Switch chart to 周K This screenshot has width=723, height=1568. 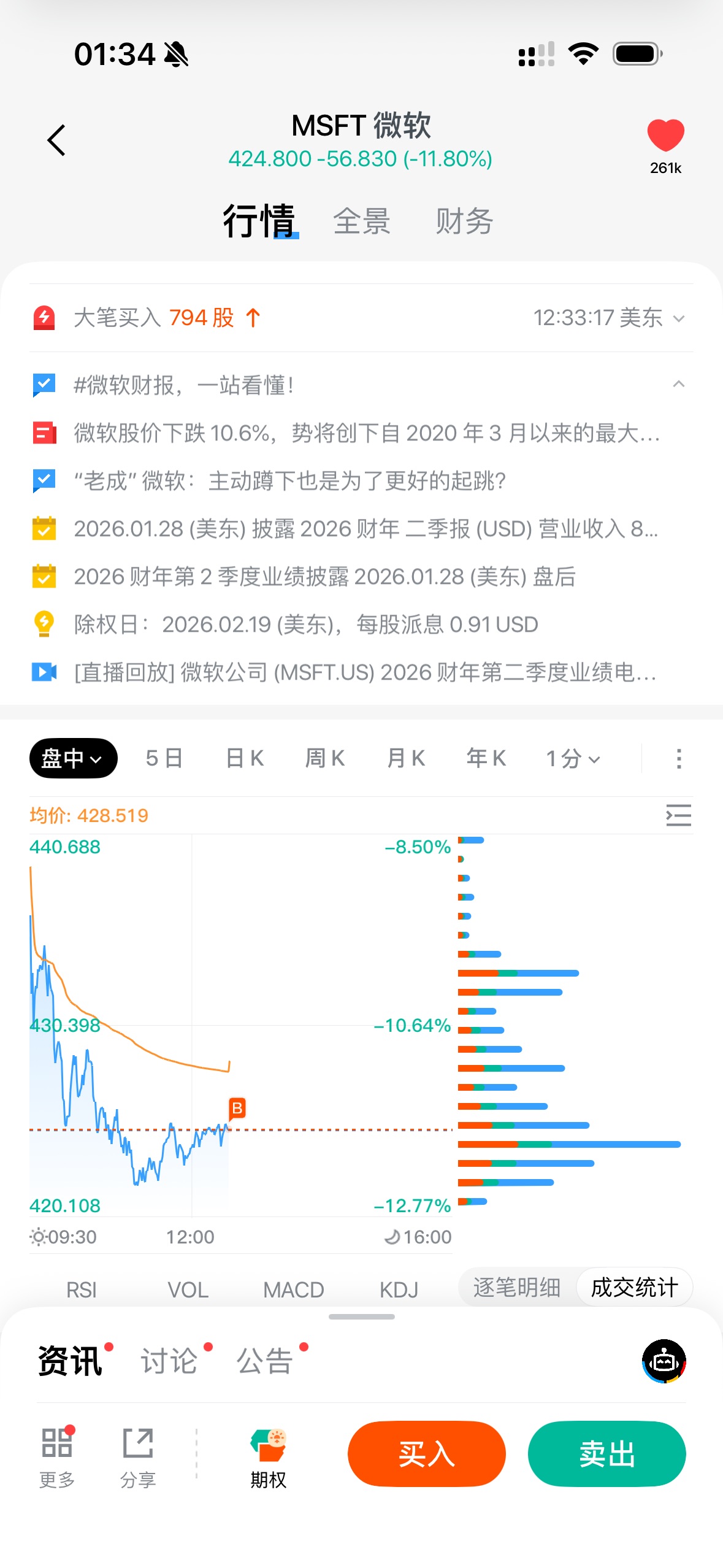325,758
